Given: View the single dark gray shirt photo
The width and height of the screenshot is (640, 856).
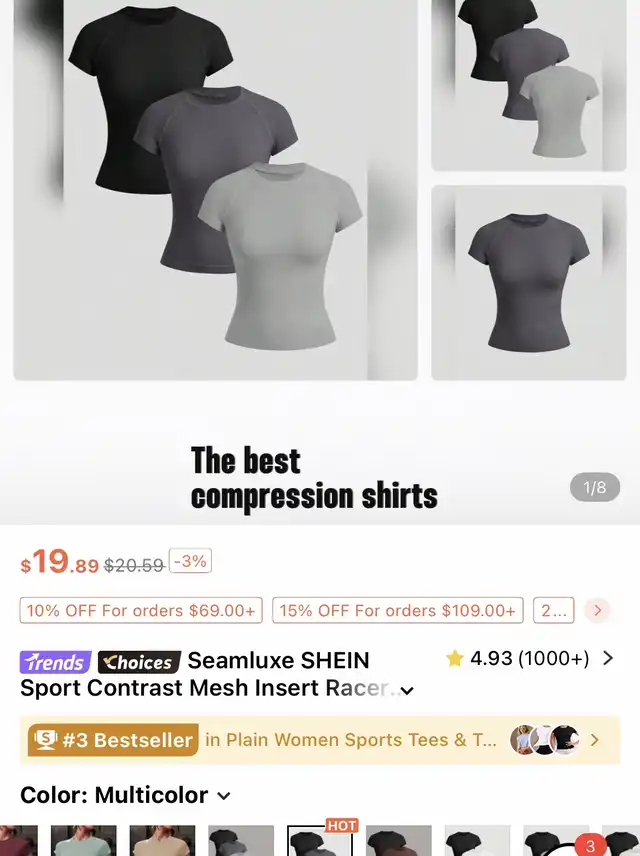Looking at the screenshot, I should (529, 282).
